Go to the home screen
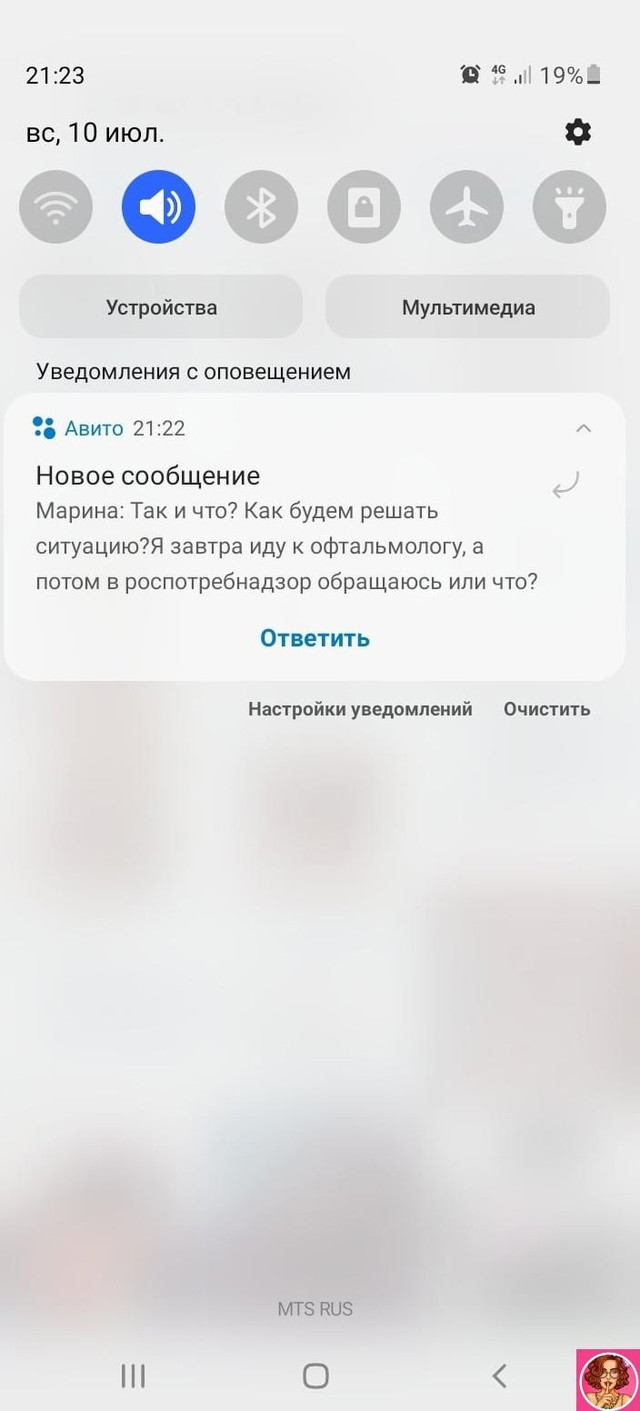 [316, 1376]
